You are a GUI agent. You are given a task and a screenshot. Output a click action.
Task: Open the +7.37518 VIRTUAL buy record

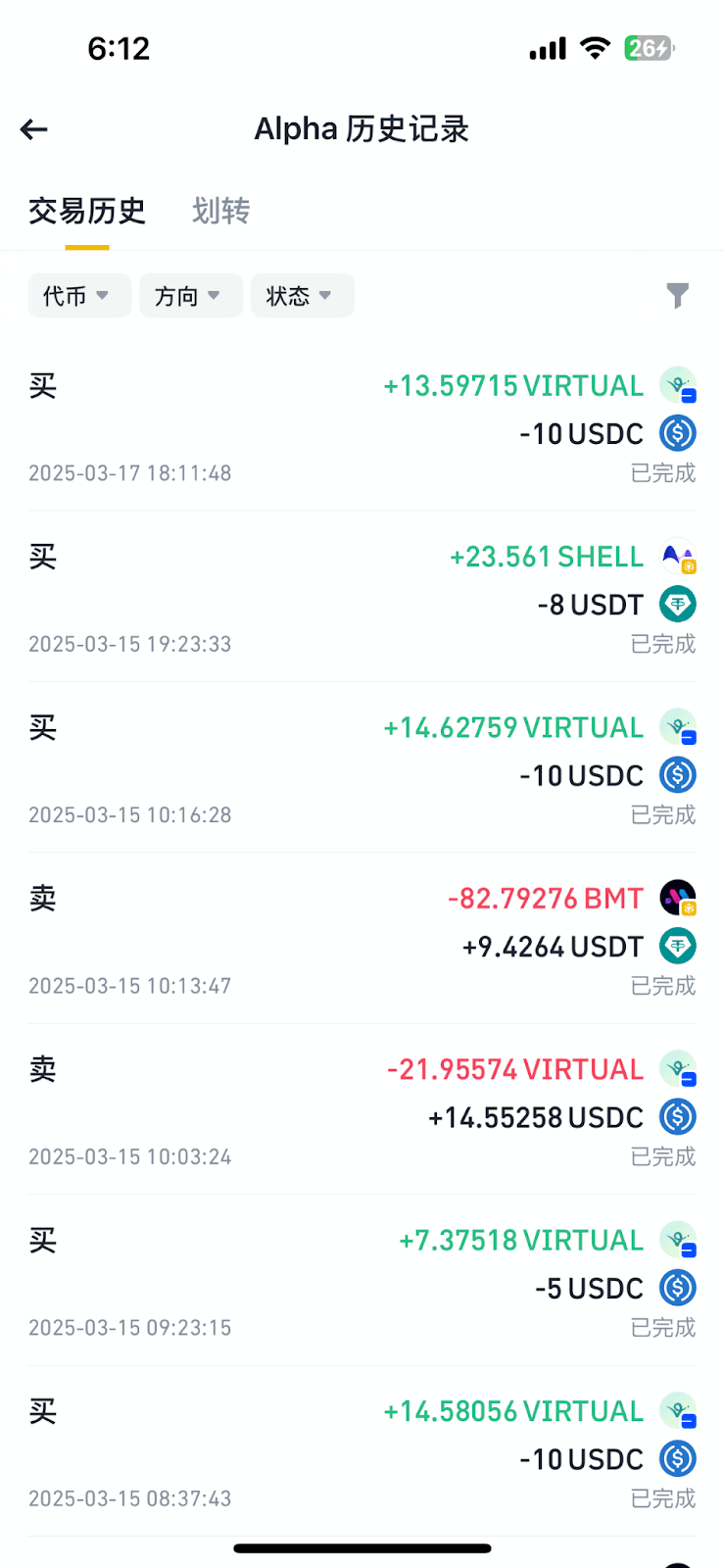point(362,1283)
